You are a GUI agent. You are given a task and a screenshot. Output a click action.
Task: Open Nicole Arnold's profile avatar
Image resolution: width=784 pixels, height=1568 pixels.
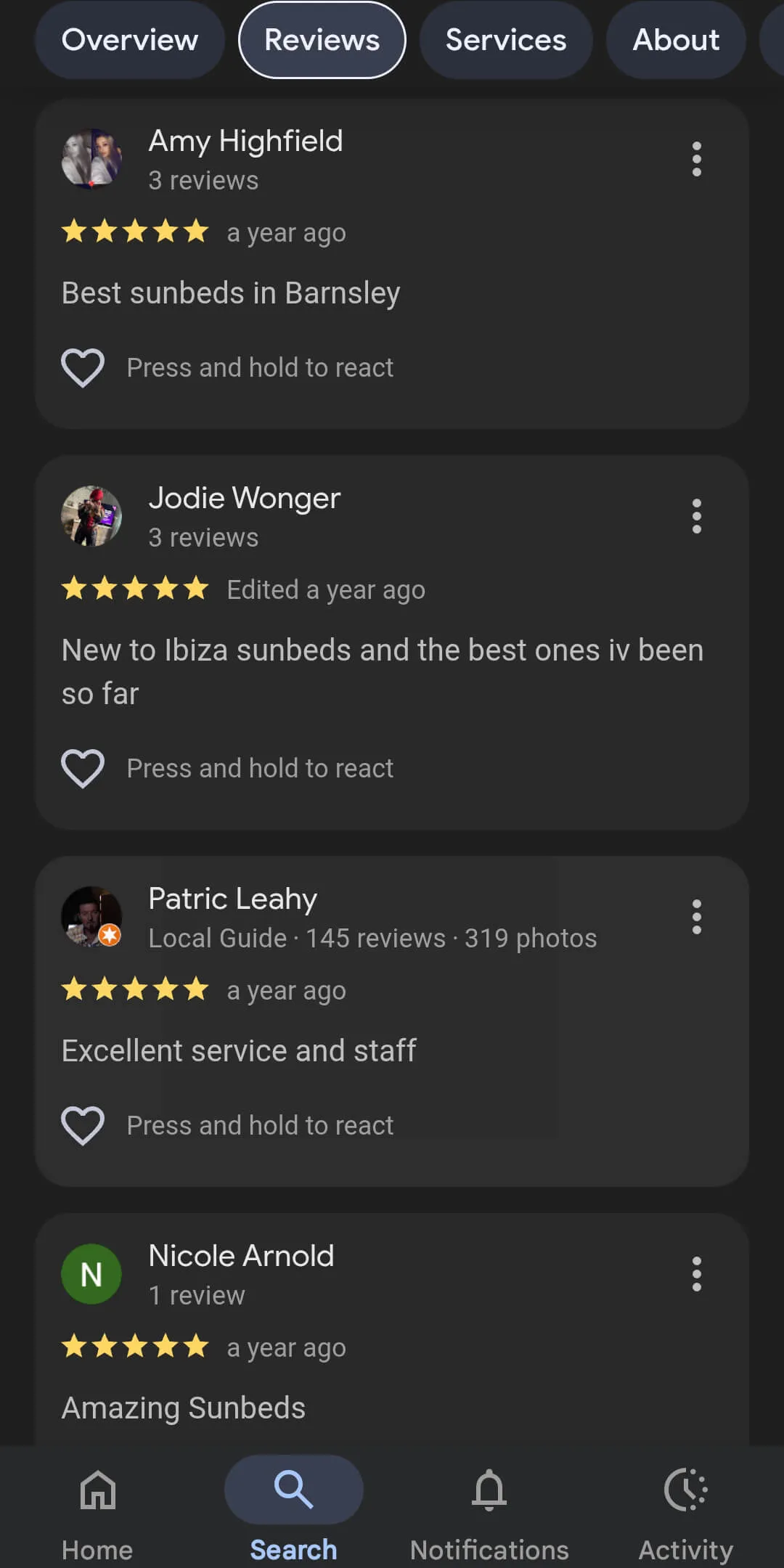click(x=91, y=1274)
